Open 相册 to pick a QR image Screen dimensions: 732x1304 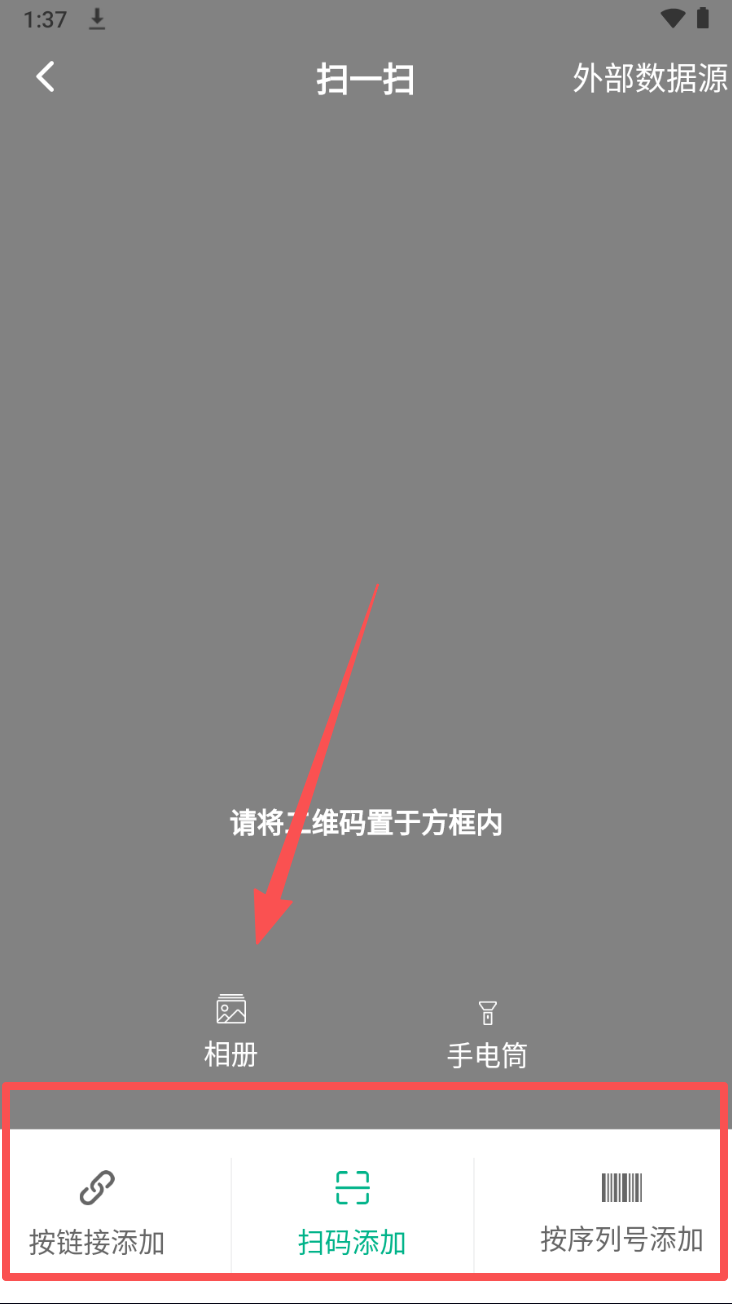click(x=231, y=1030)
